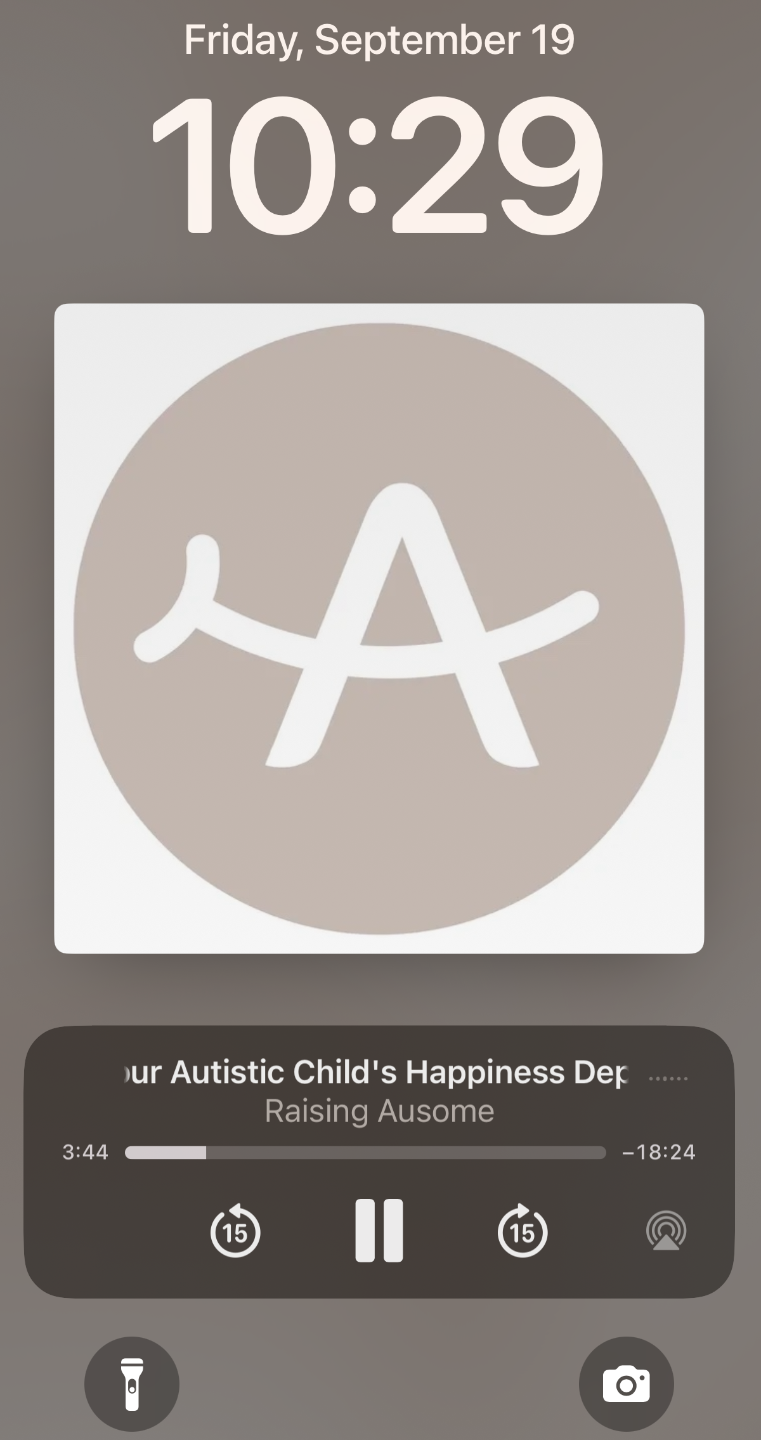Tap the scrolling episode title

(x=379, y=1073)
